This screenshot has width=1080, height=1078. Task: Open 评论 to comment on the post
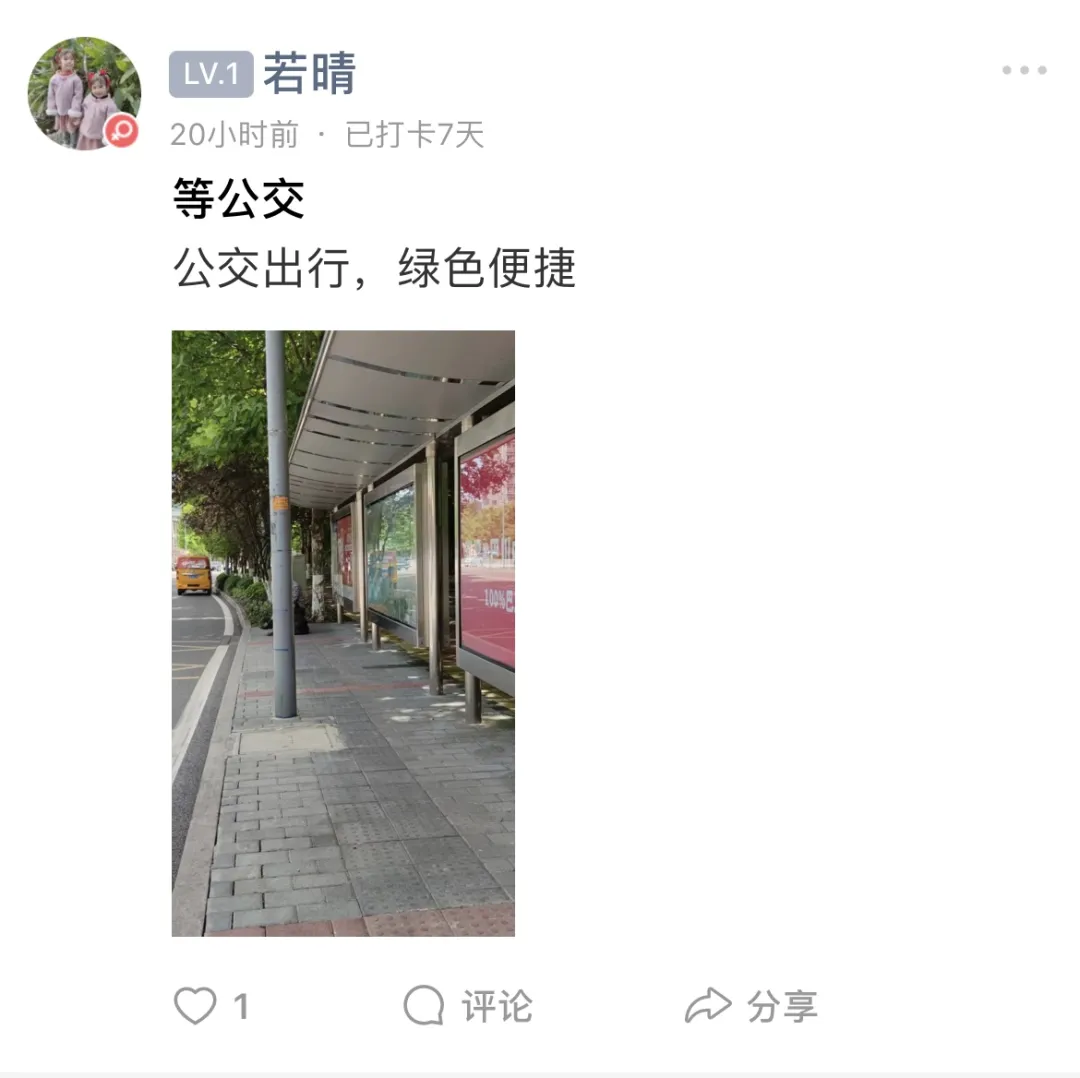pyautogui.click(x=468, y=1006)
